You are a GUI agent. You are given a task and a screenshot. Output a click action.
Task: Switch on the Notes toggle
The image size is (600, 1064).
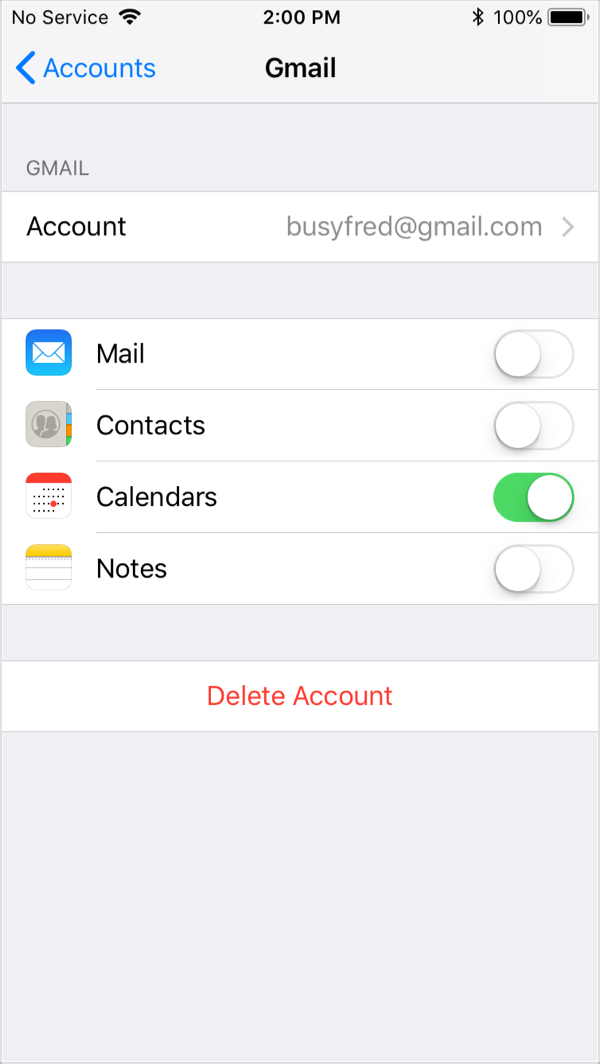coord(533,569)
